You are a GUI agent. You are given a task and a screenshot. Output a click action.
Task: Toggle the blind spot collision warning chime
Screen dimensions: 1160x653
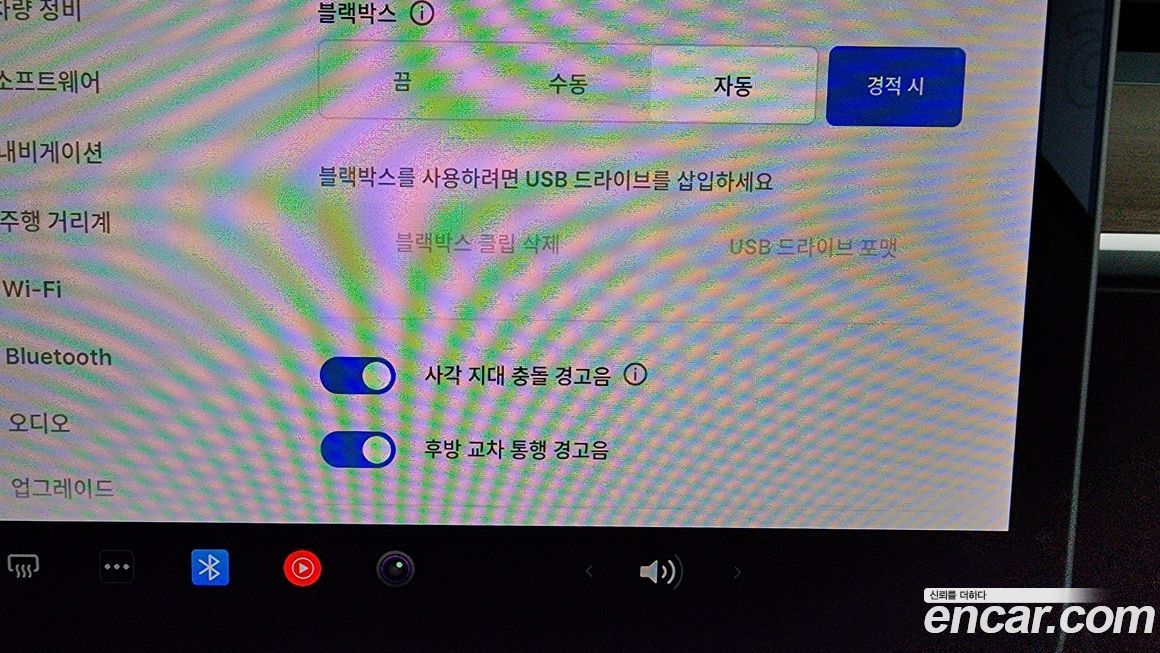[358, 376]
